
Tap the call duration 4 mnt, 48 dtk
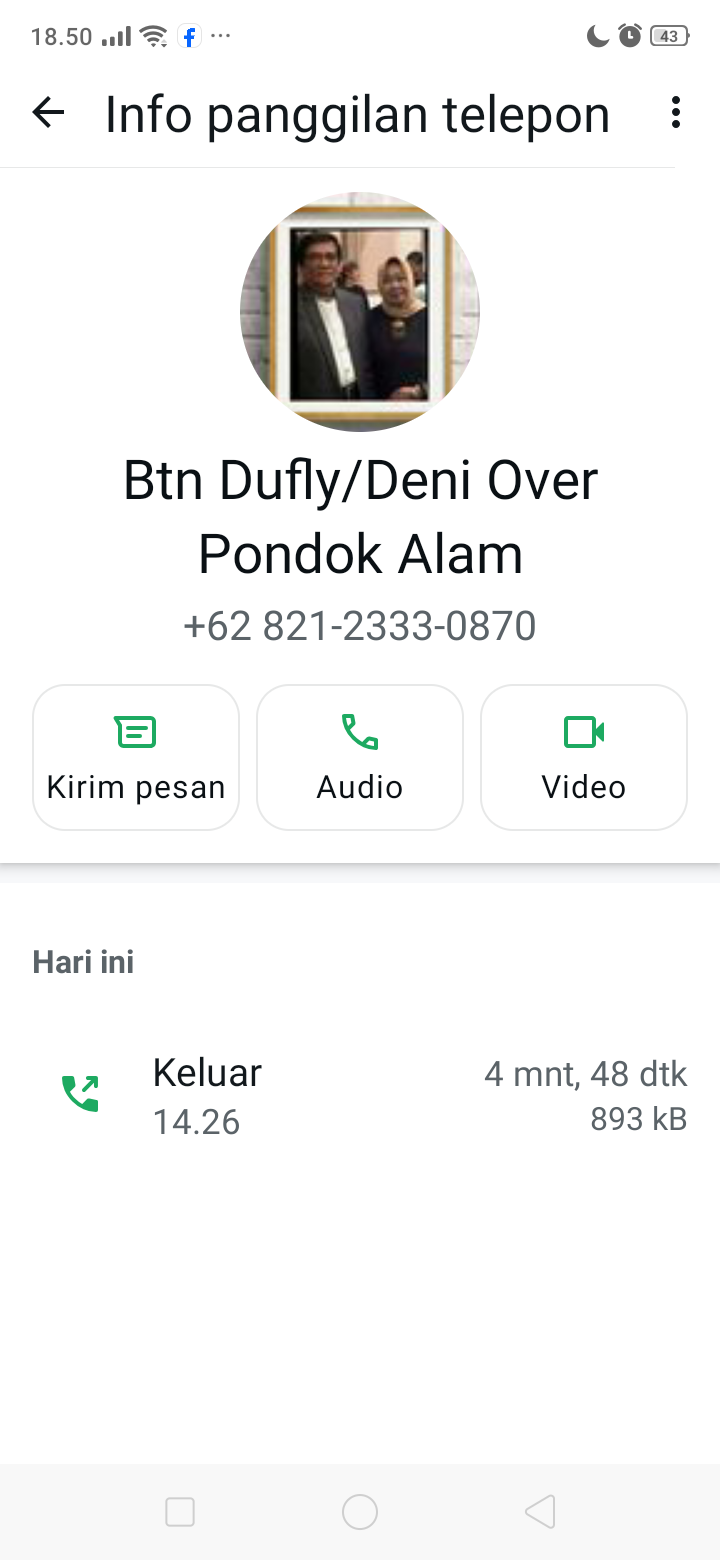586,1073
